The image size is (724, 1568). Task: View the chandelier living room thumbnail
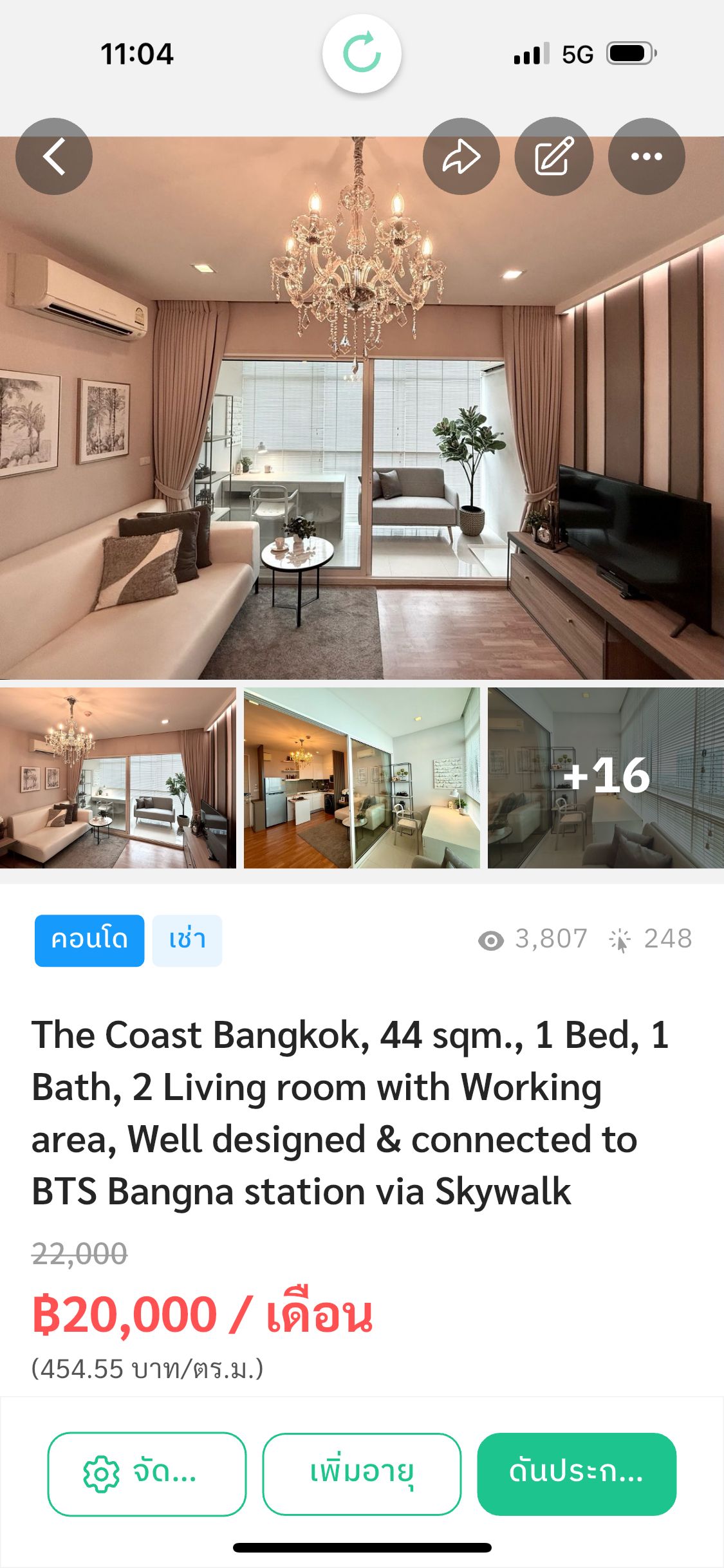point(118,778)
